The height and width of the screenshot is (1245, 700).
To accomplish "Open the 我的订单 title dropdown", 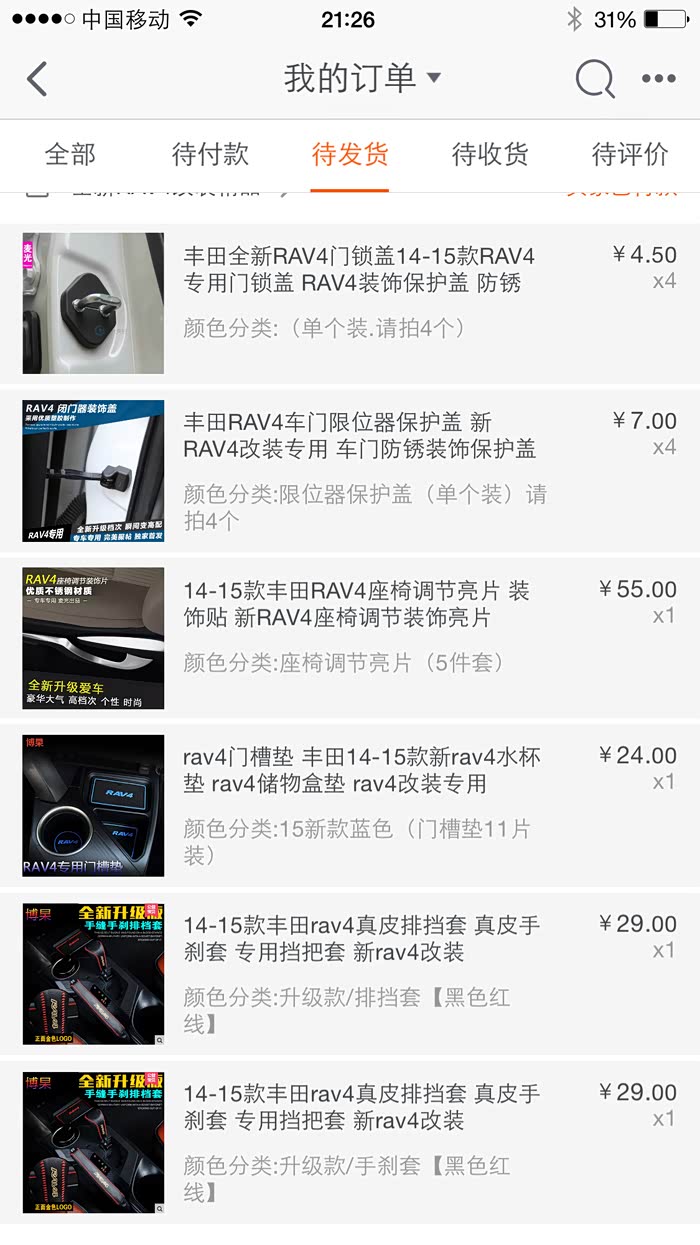I will click(362, 78).
